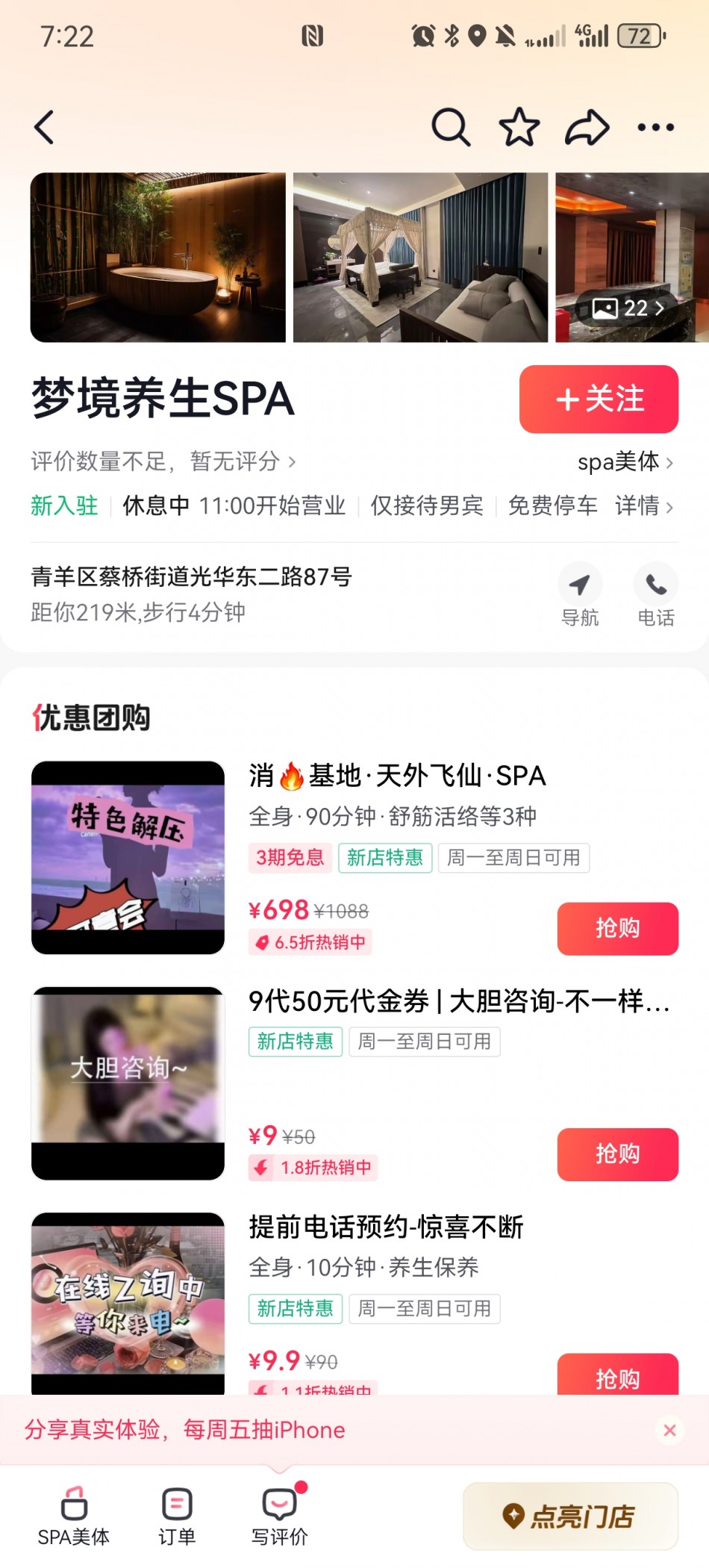
Task: Favorite this shop with the star icon
Action: pyautogui.click(x=519, y=127)
